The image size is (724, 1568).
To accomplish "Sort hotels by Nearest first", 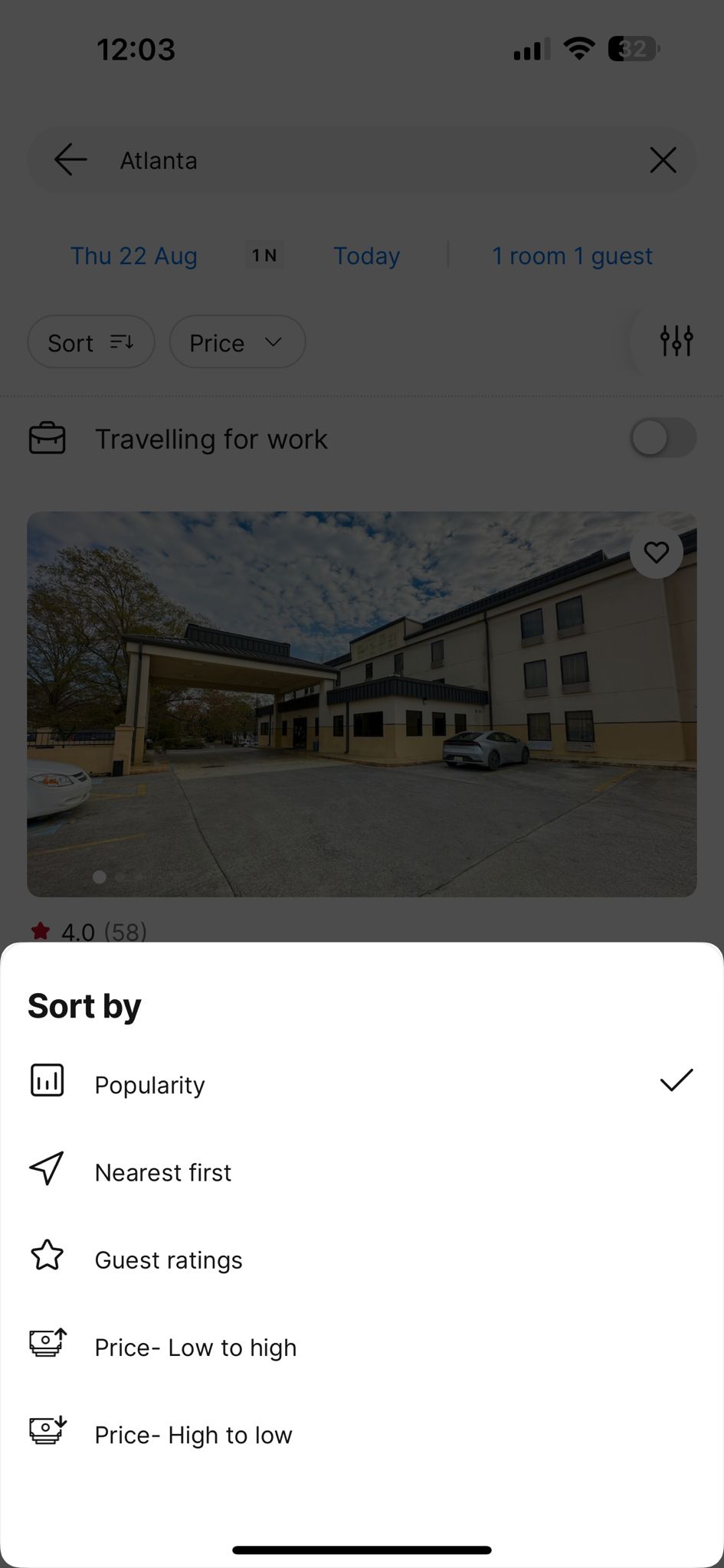I will [x=162, y=1172].
